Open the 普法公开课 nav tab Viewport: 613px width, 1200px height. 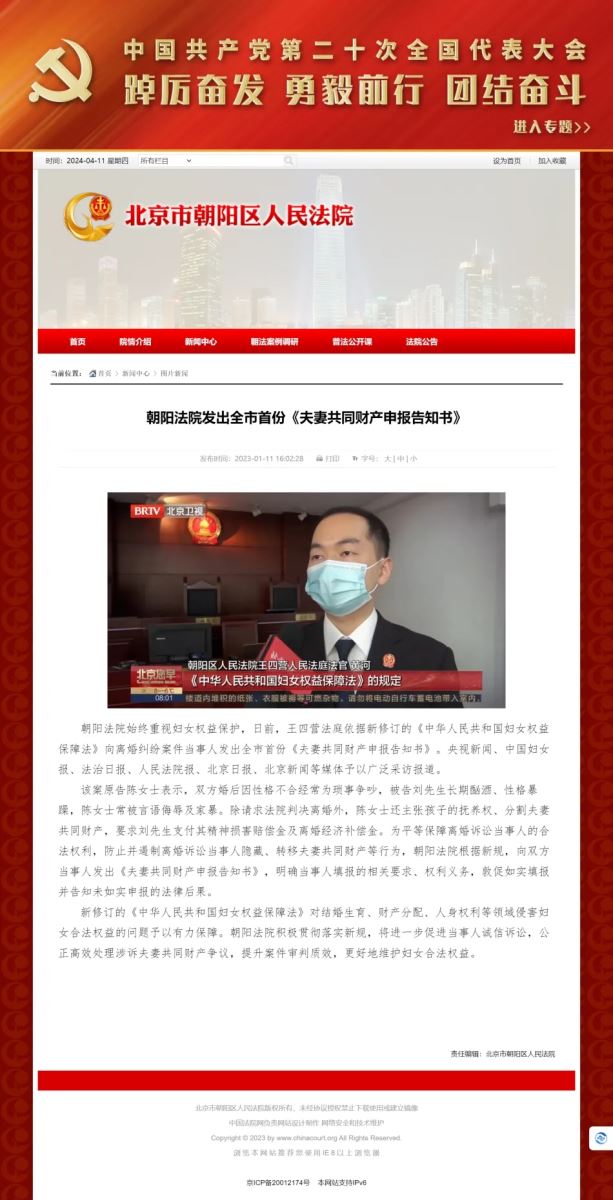tap(352, 341)
